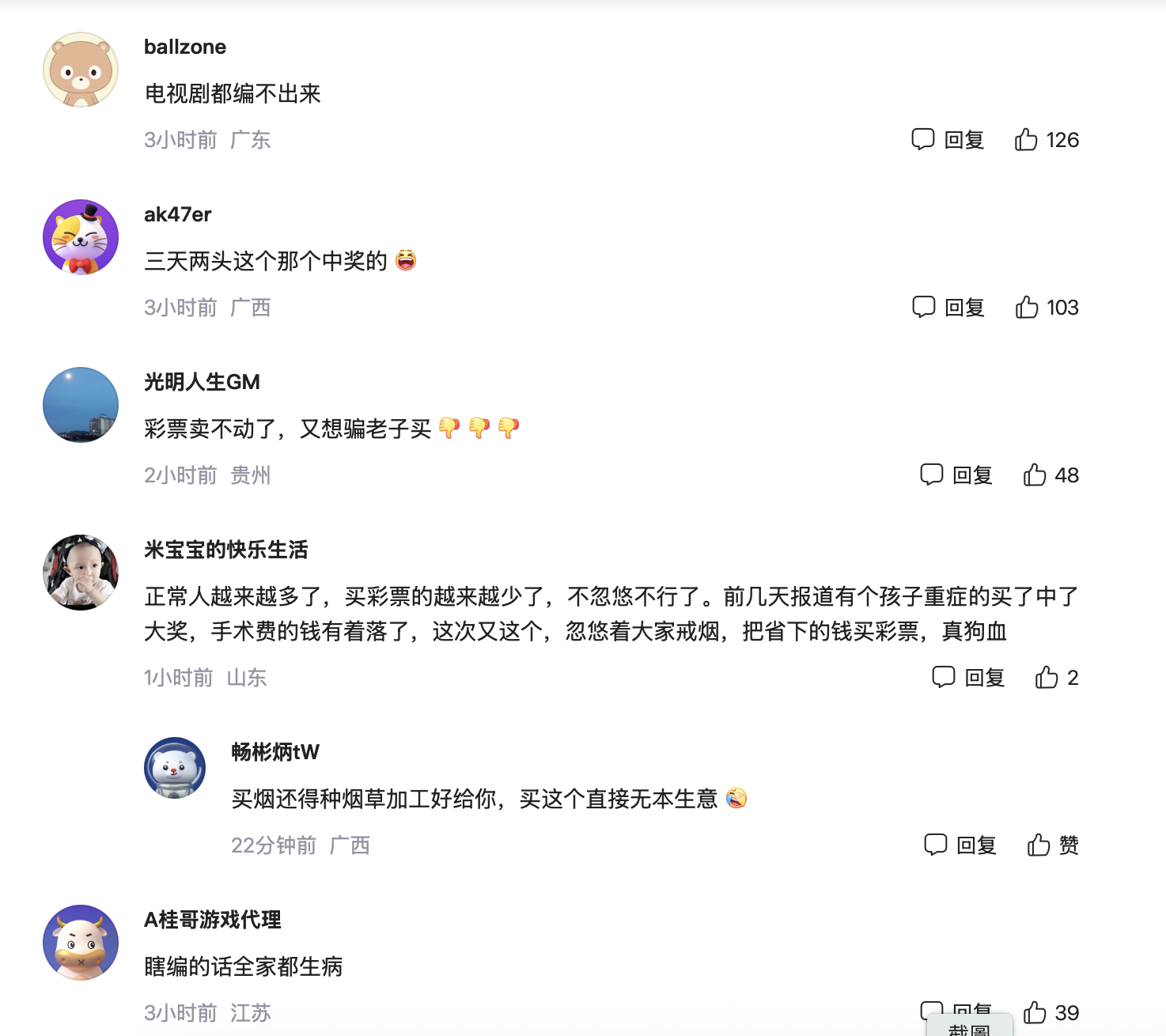Reply to ak47er's comment
The image size is (1166, 1036).
(948, 308)
